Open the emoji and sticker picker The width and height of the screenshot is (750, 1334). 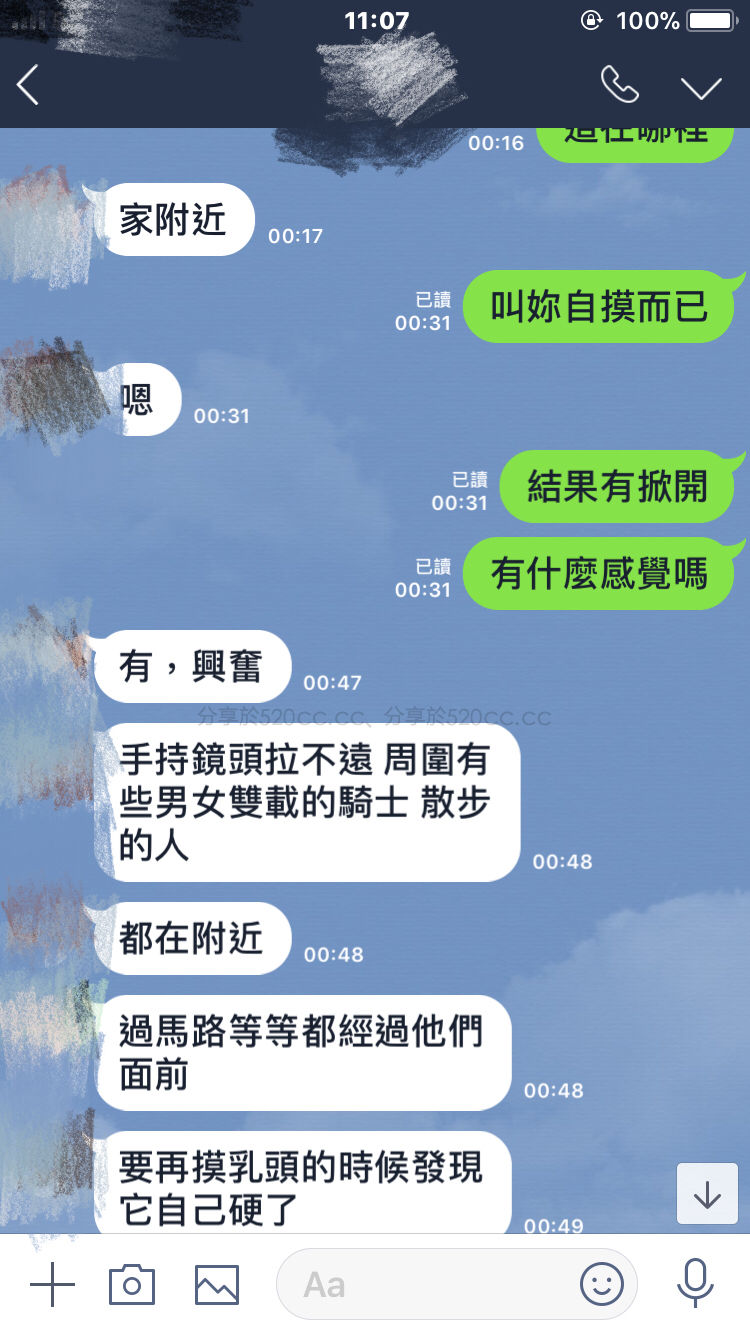click(601, 1284)
